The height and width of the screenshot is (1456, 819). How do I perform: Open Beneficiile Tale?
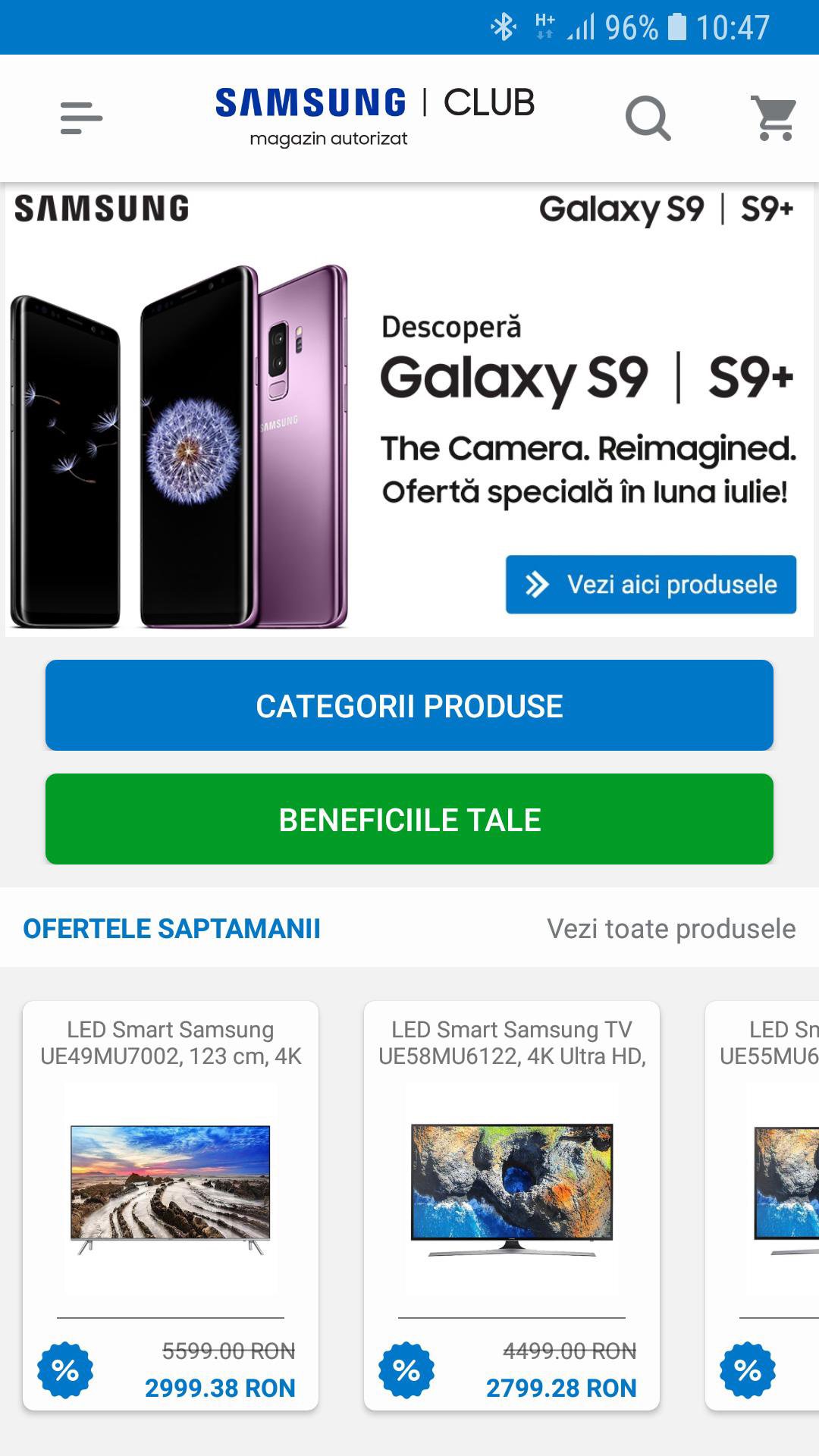tap(409, 820)
